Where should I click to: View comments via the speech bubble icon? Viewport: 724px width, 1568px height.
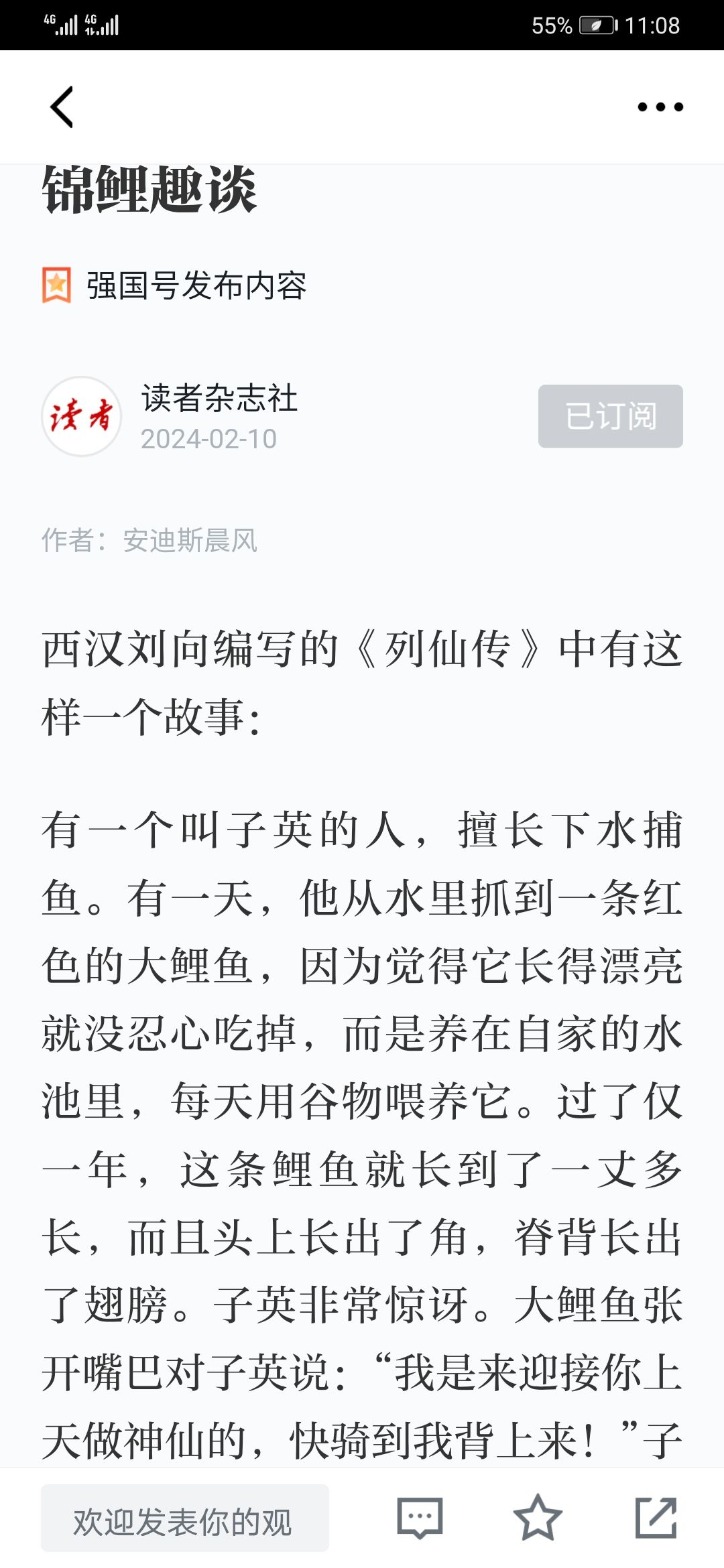point(420,1518)
